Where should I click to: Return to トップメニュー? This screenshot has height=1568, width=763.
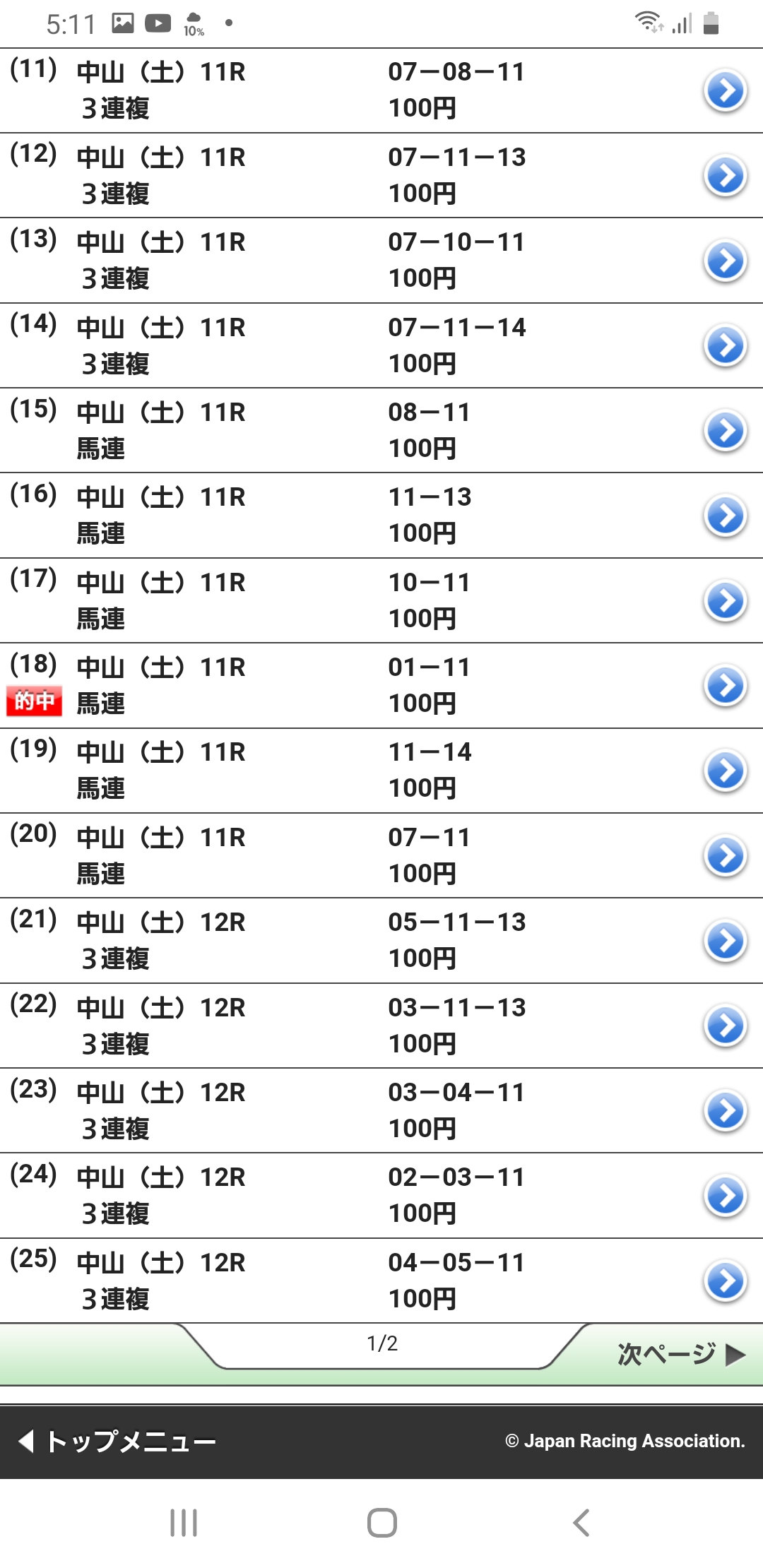tap(117, 1441)
